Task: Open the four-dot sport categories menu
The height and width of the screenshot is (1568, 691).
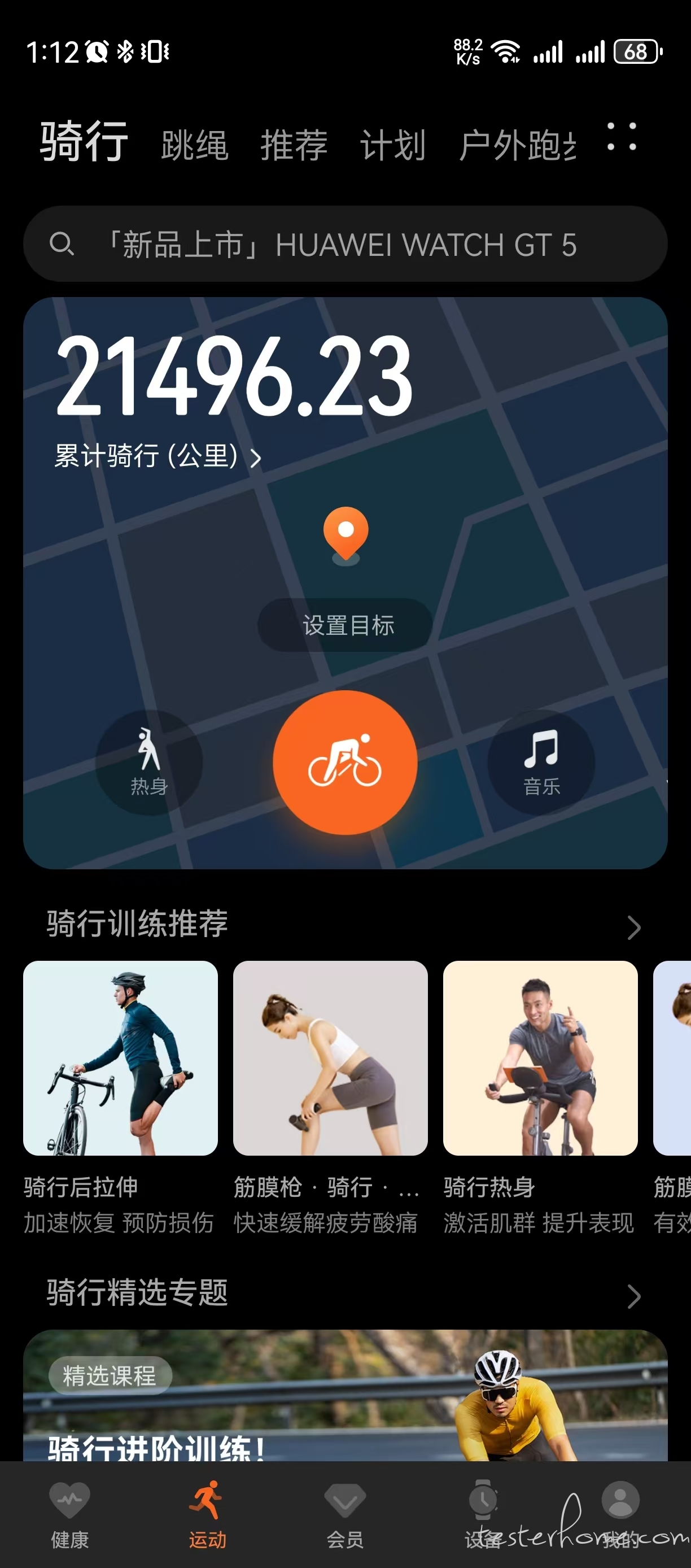Action: click(622, 137)
